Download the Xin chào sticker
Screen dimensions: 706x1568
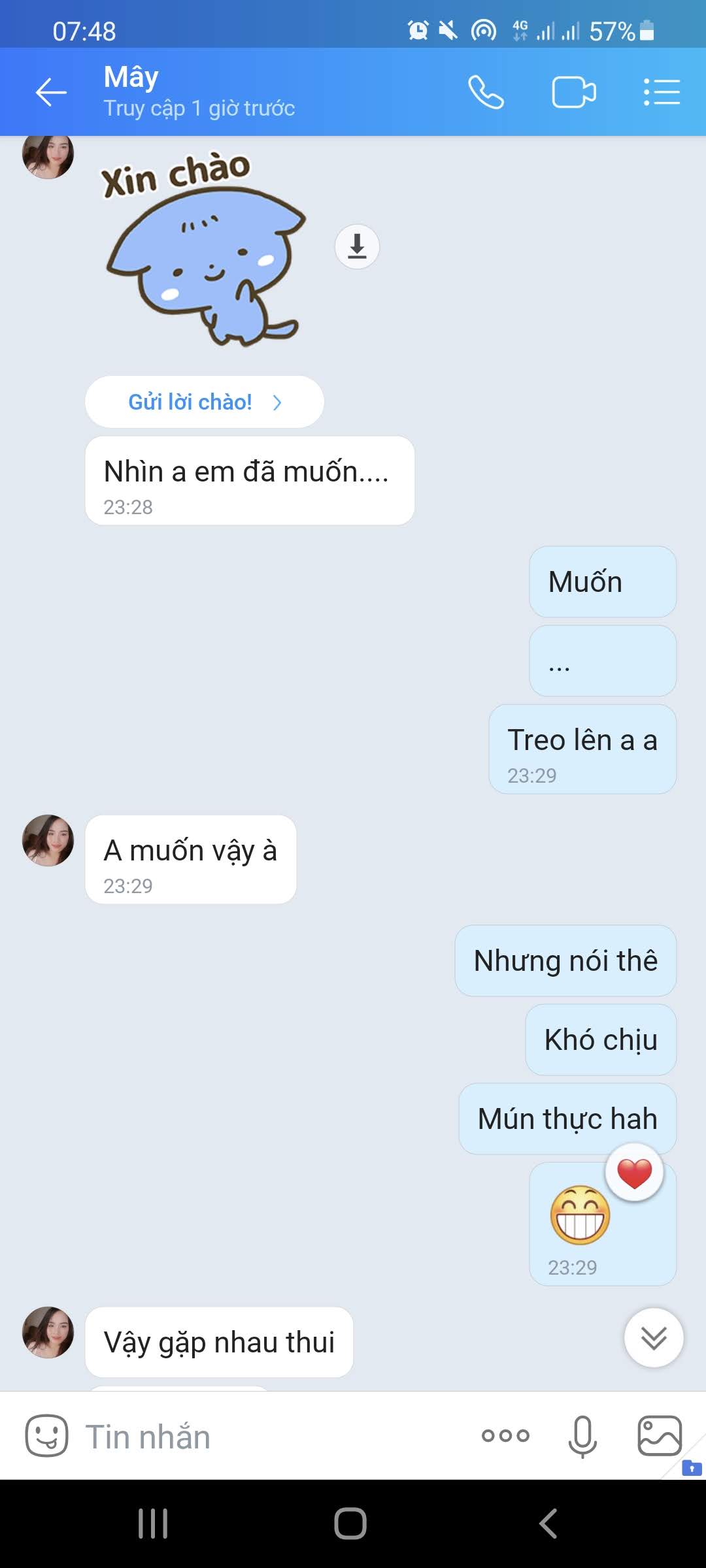(357, 246)
